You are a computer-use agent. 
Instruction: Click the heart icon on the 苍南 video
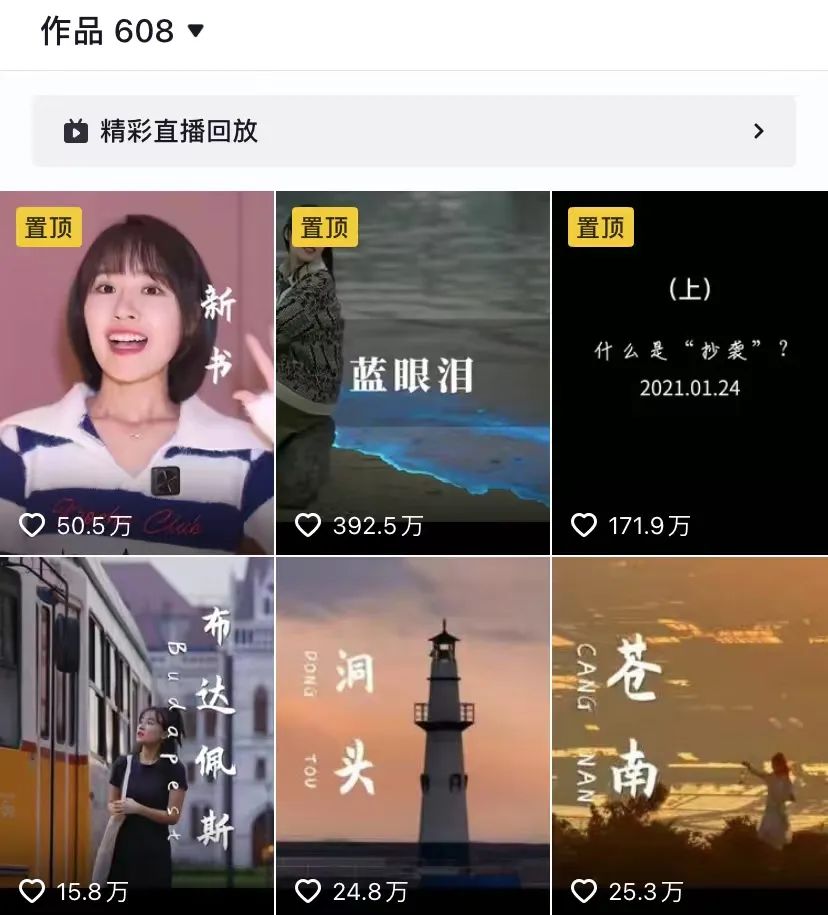[x=585, y=889]
